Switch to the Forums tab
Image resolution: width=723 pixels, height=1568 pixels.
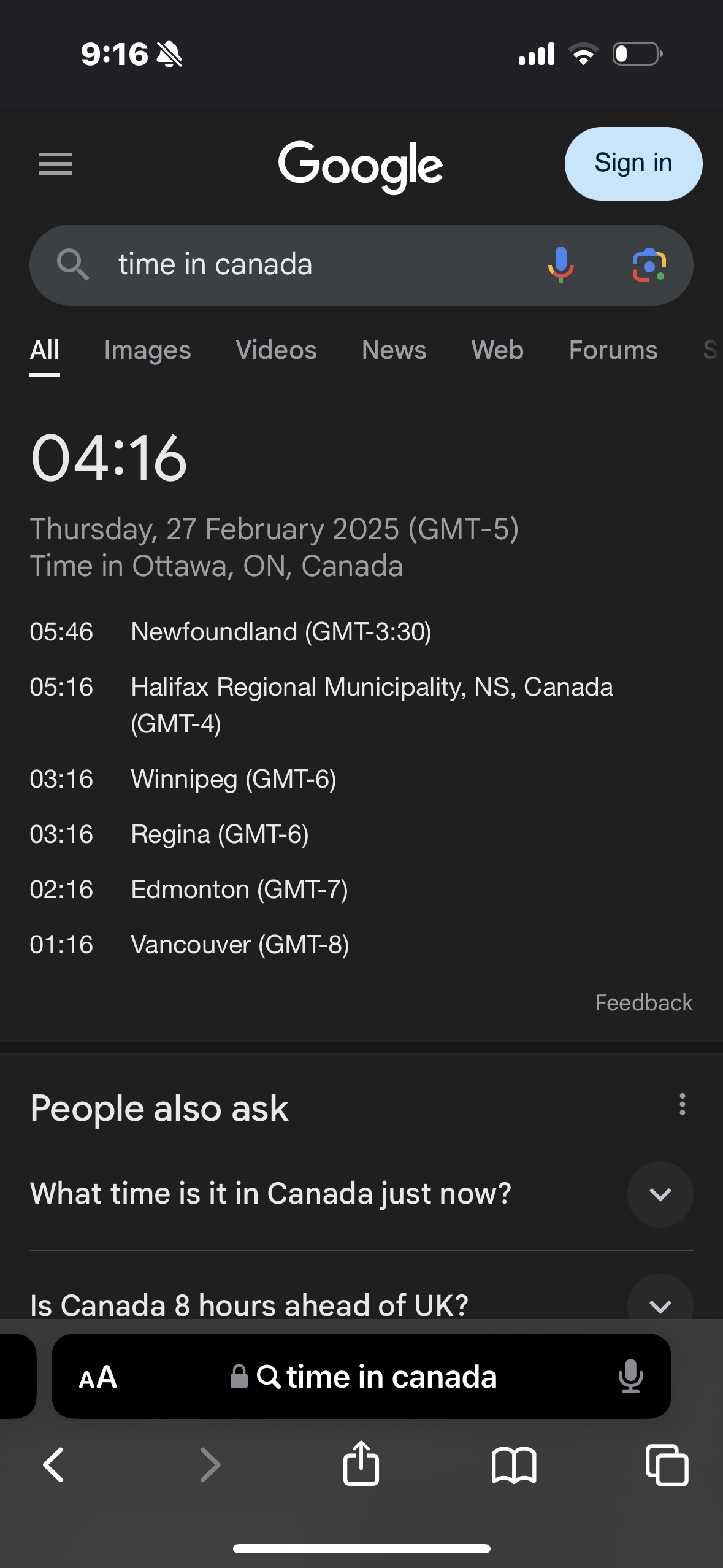point(613,350)
